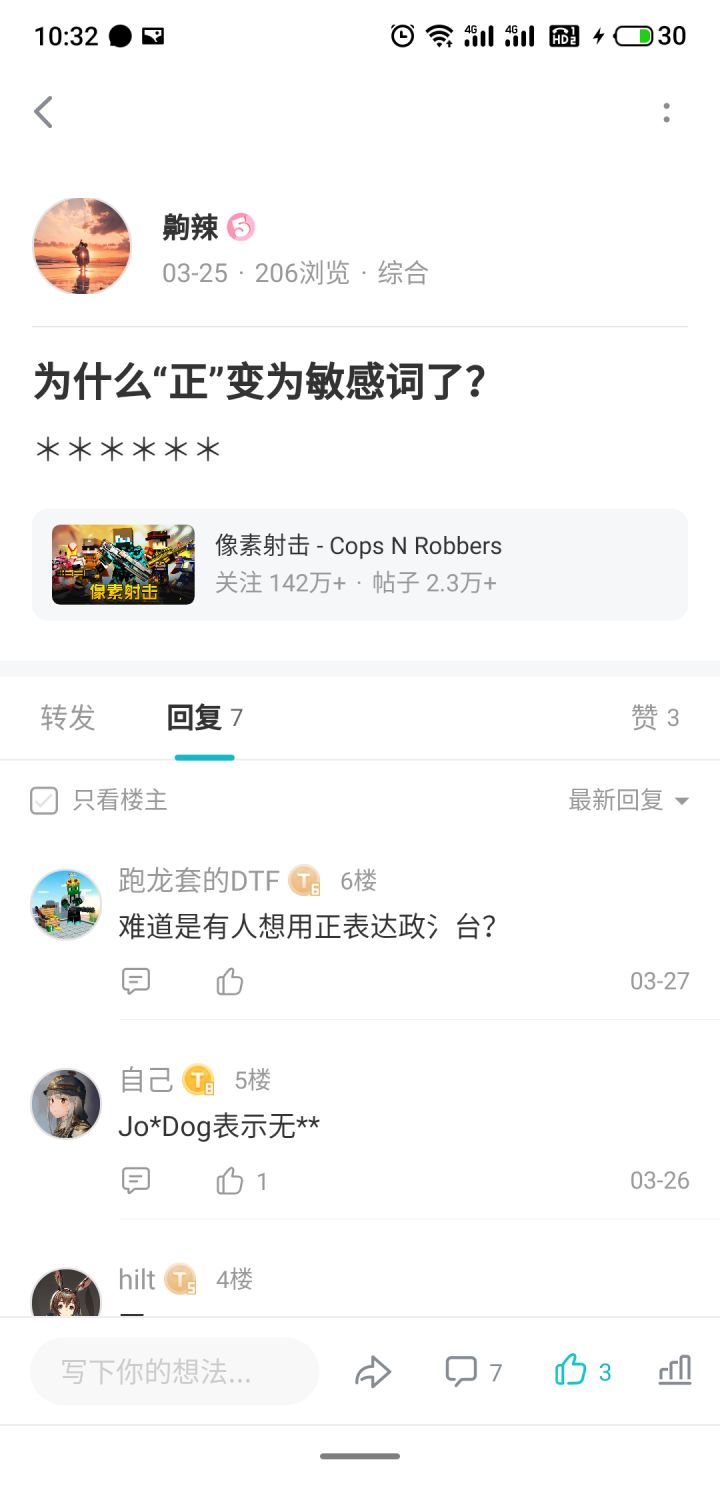The width and height of the screenshot is (720, 1488).
Task: Open the 像素射击 - Cops N Robbers game card
Action: (360, 565)
